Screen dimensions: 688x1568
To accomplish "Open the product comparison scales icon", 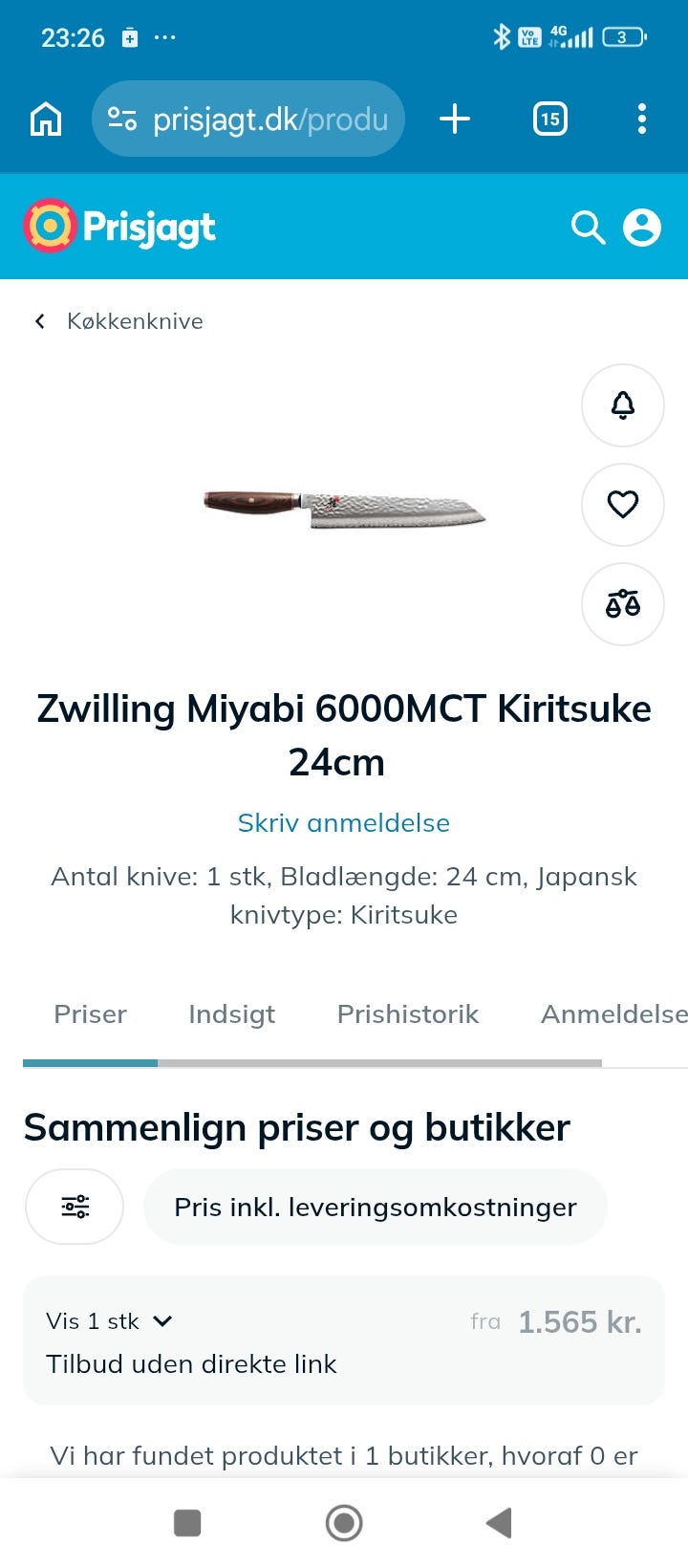I will [x=622, y=604].
